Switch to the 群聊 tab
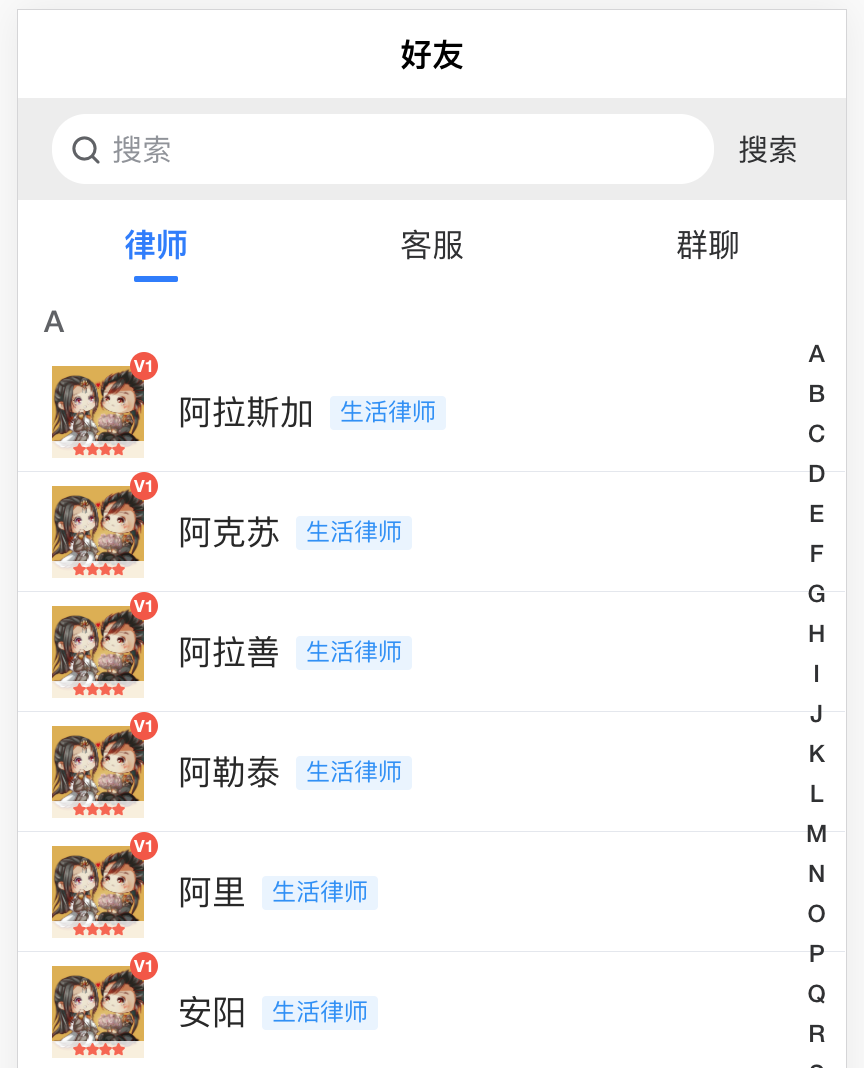This screenshot has width=864, height=1068. click(706, 246)
